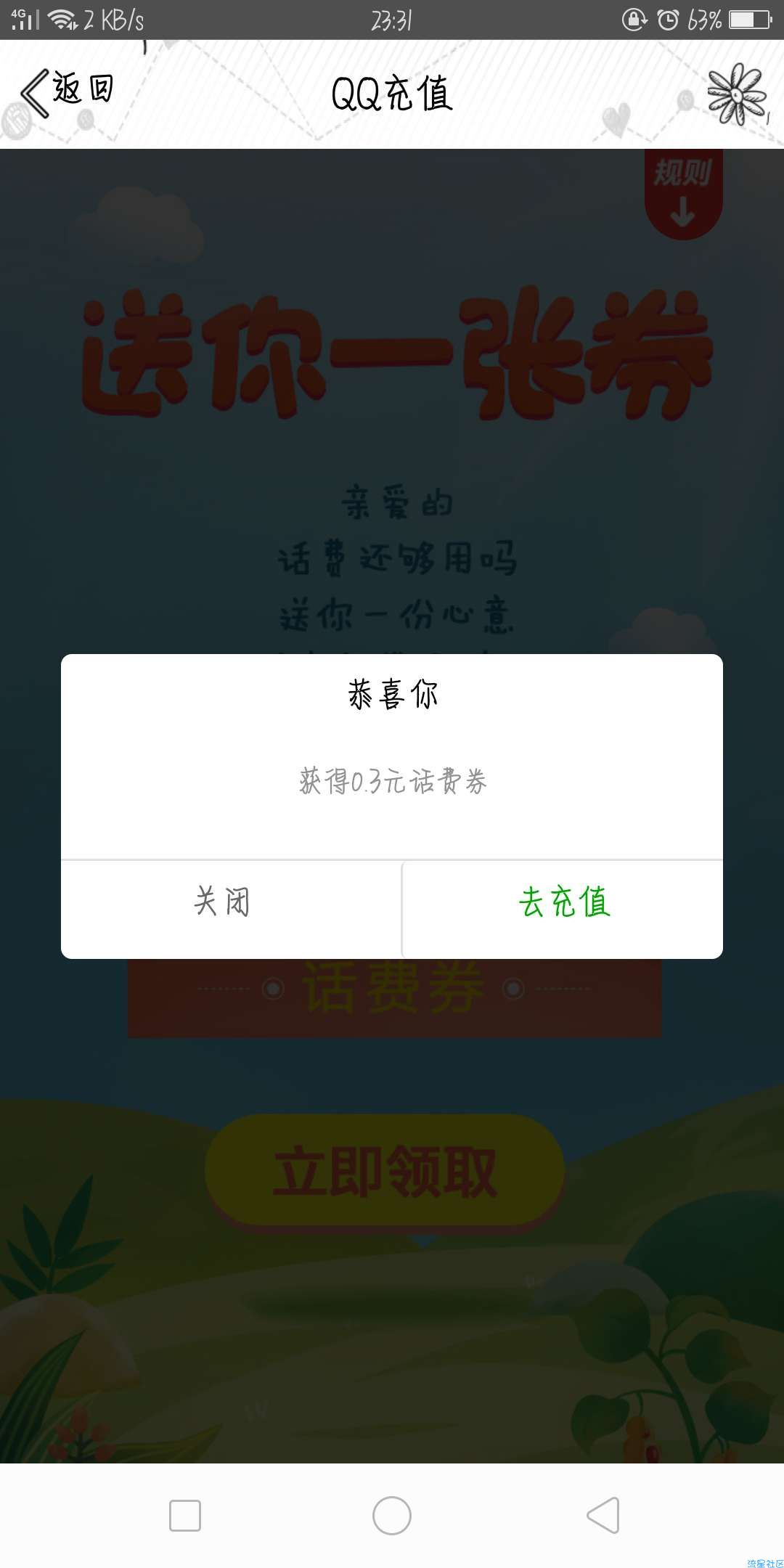The height and width of the screenshot is (1568, 784).
Task: Tap 返回 to go back
Action: [67, 92]
